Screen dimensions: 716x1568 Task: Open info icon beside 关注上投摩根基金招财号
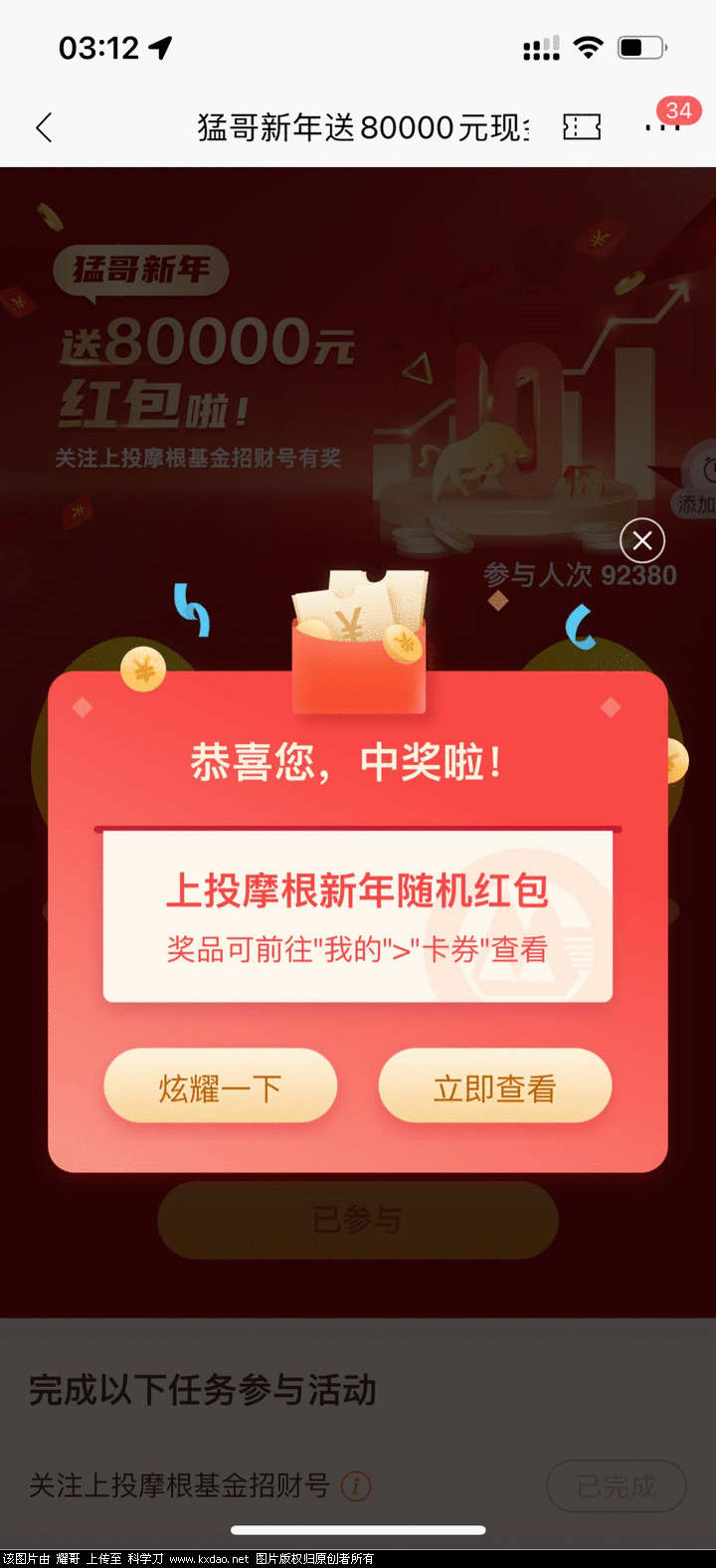[x=355, y=1486]
